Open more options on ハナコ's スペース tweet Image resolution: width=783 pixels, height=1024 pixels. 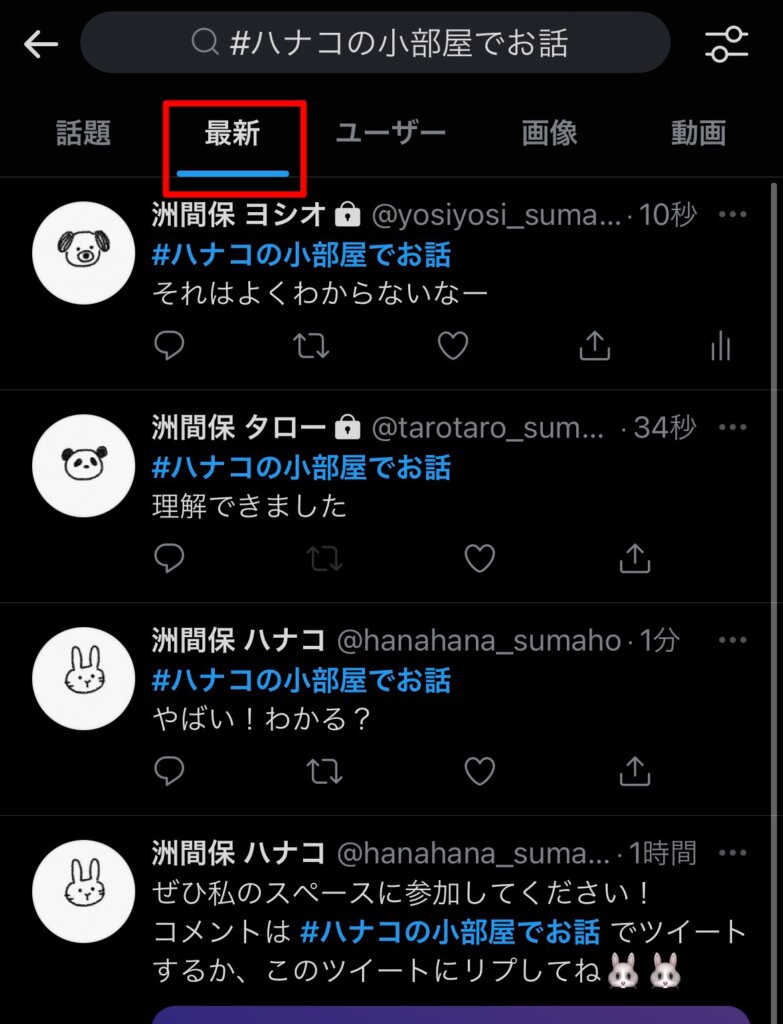coord(733,853)
